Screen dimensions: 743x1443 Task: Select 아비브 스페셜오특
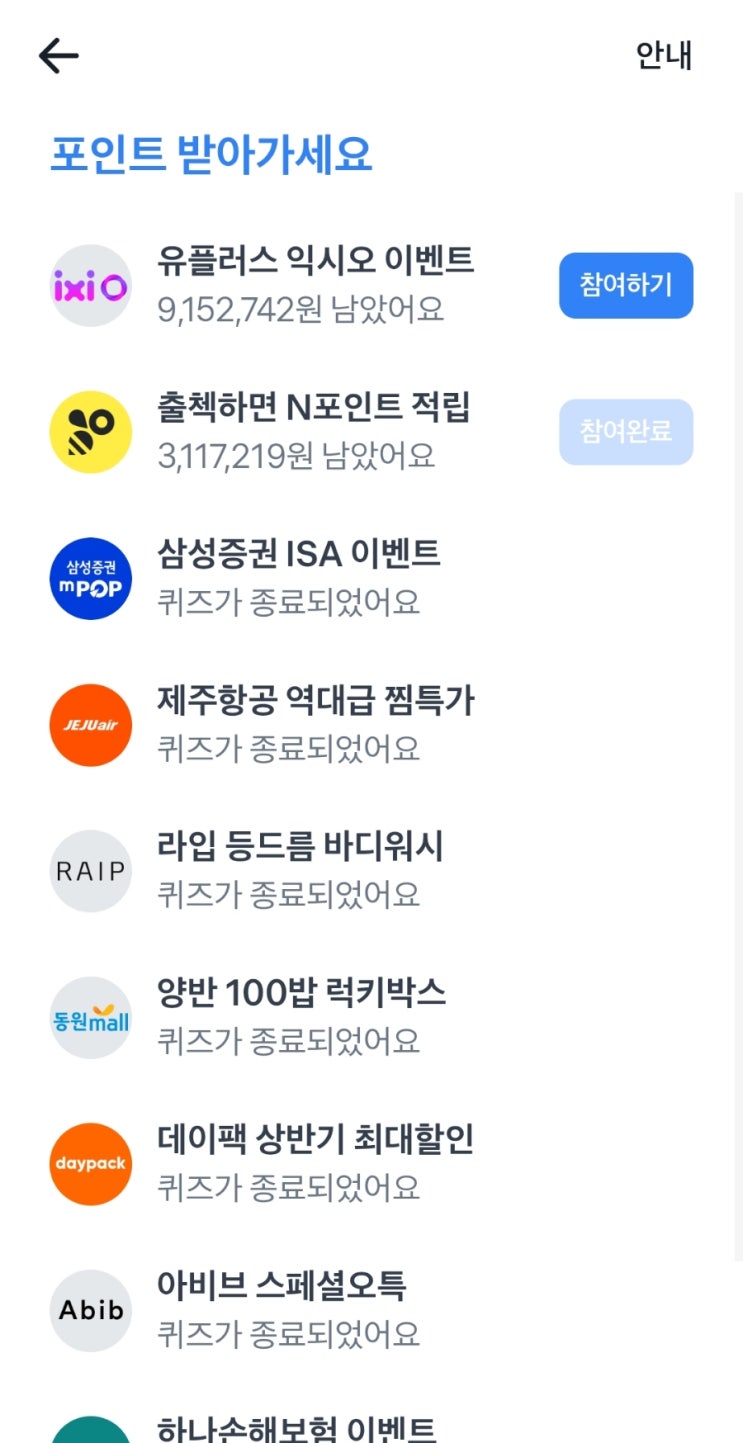371,1310
